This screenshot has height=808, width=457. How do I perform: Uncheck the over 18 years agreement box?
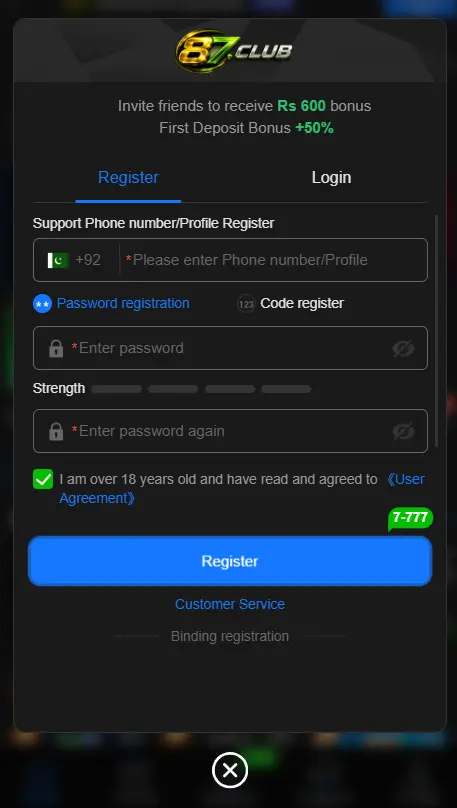coord(43,479)
